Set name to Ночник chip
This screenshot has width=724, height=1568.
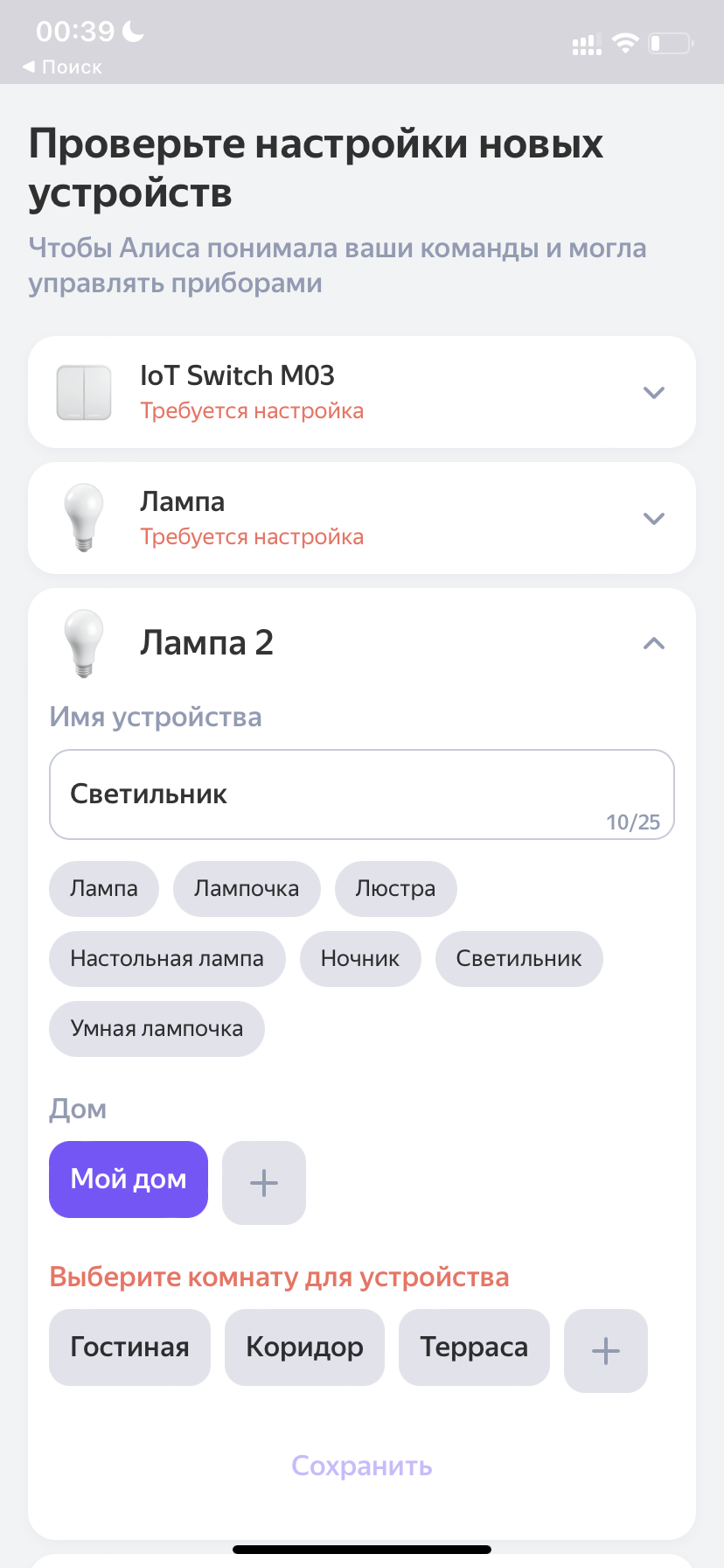pyautogui.click(x=360, y=959)
